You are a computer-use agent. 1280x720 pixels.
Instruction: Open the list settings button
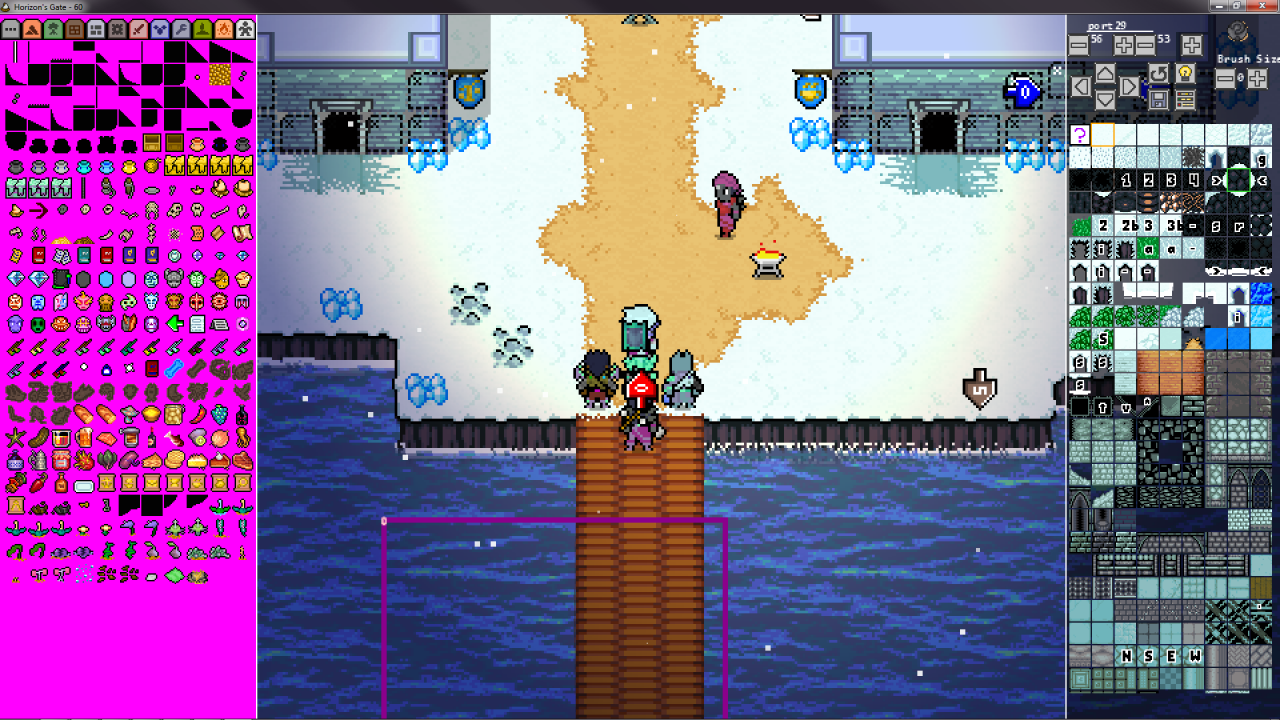pyautogui.click(x=1185, y=99)
